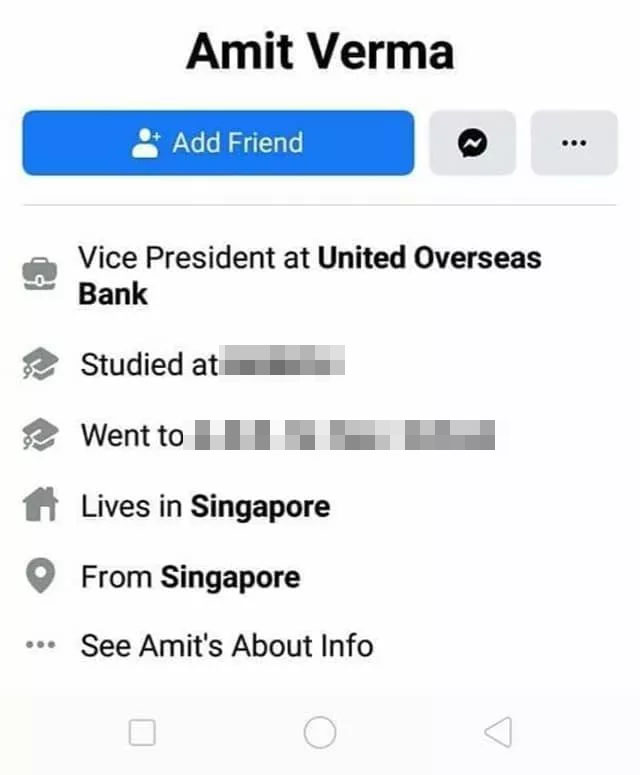Send a friend request with Add Friend
The image size is (640, 775).
(x=218, y=143)
